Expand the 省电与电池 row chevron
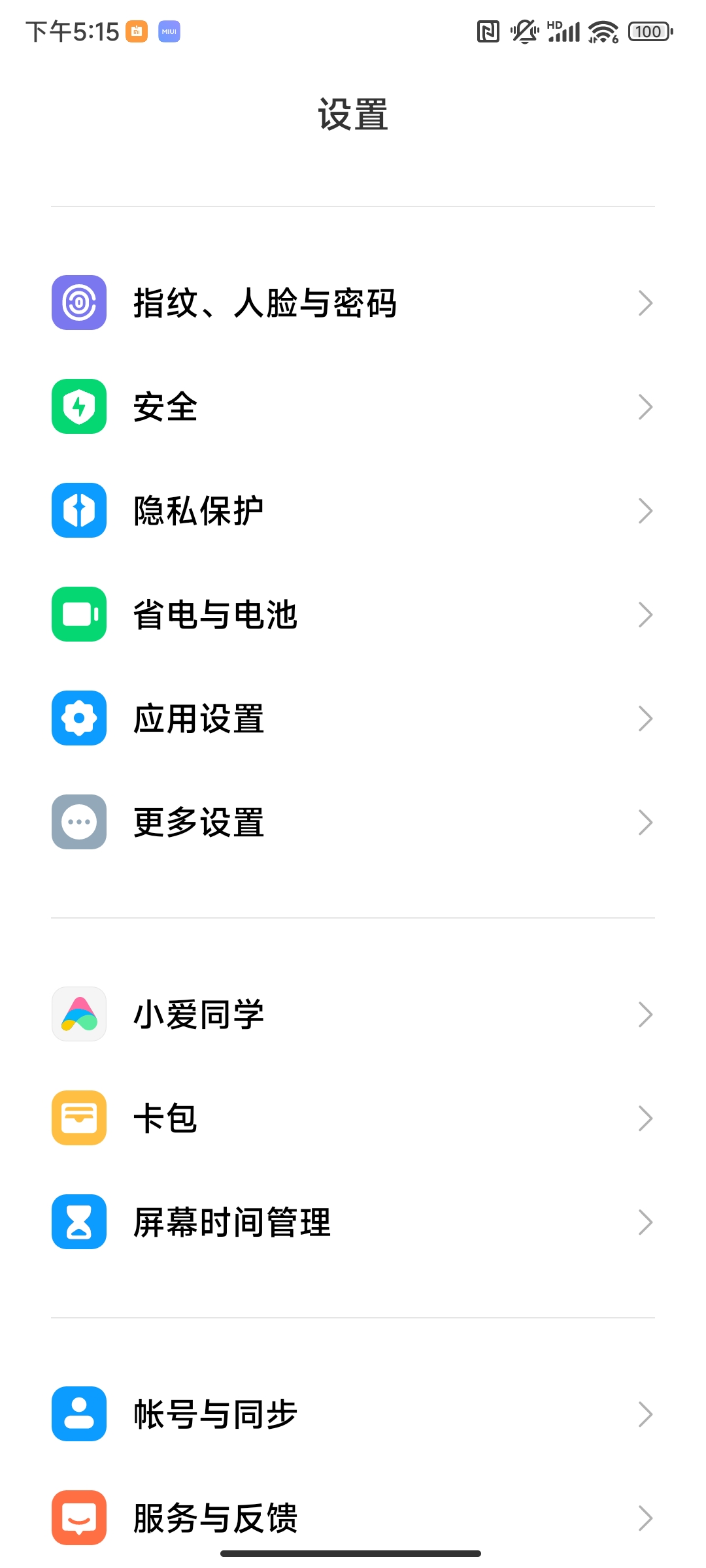This screenshot has width=706, height=1568. pos(646,614)
